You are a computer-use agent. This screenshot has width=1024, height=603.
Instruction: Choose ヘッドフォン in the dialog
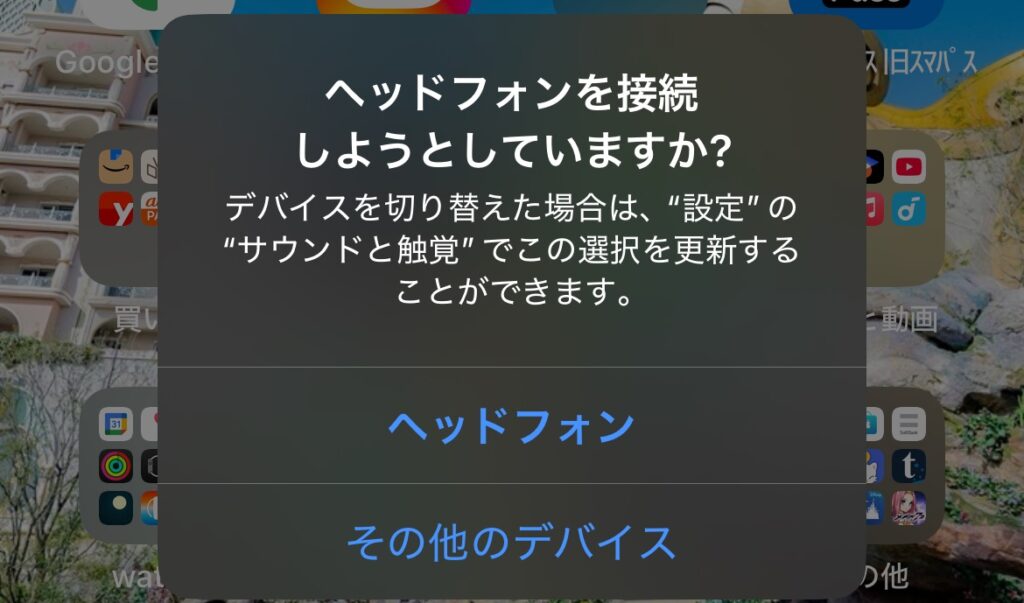[x=511, y=426]
